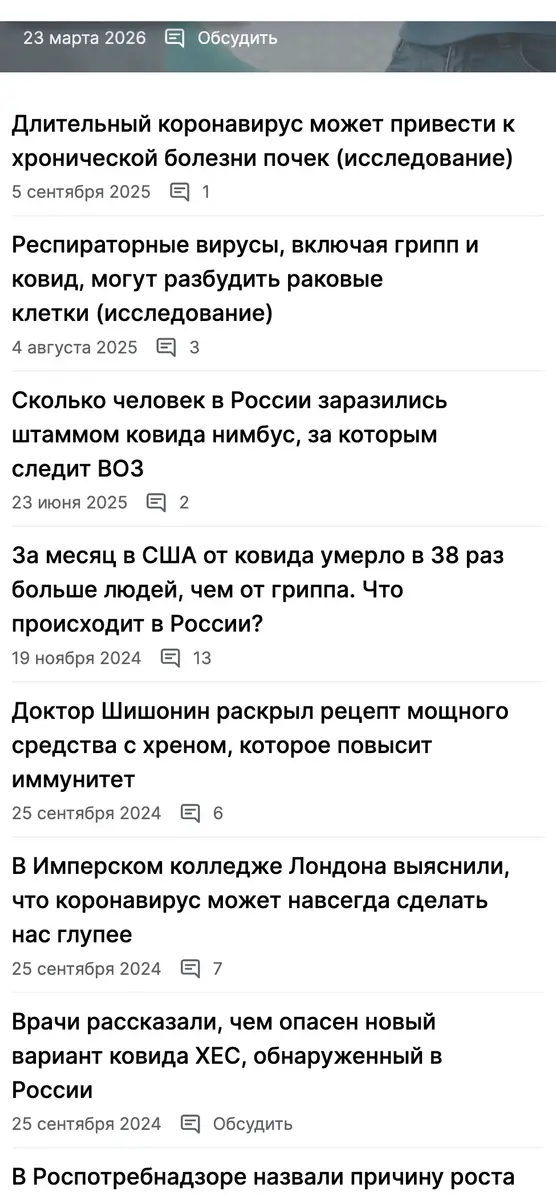This screenshot has height=1200, width=556.
Task: Tap Обсудить under the 23 марта 2026 article
Action: coord(221,38)
